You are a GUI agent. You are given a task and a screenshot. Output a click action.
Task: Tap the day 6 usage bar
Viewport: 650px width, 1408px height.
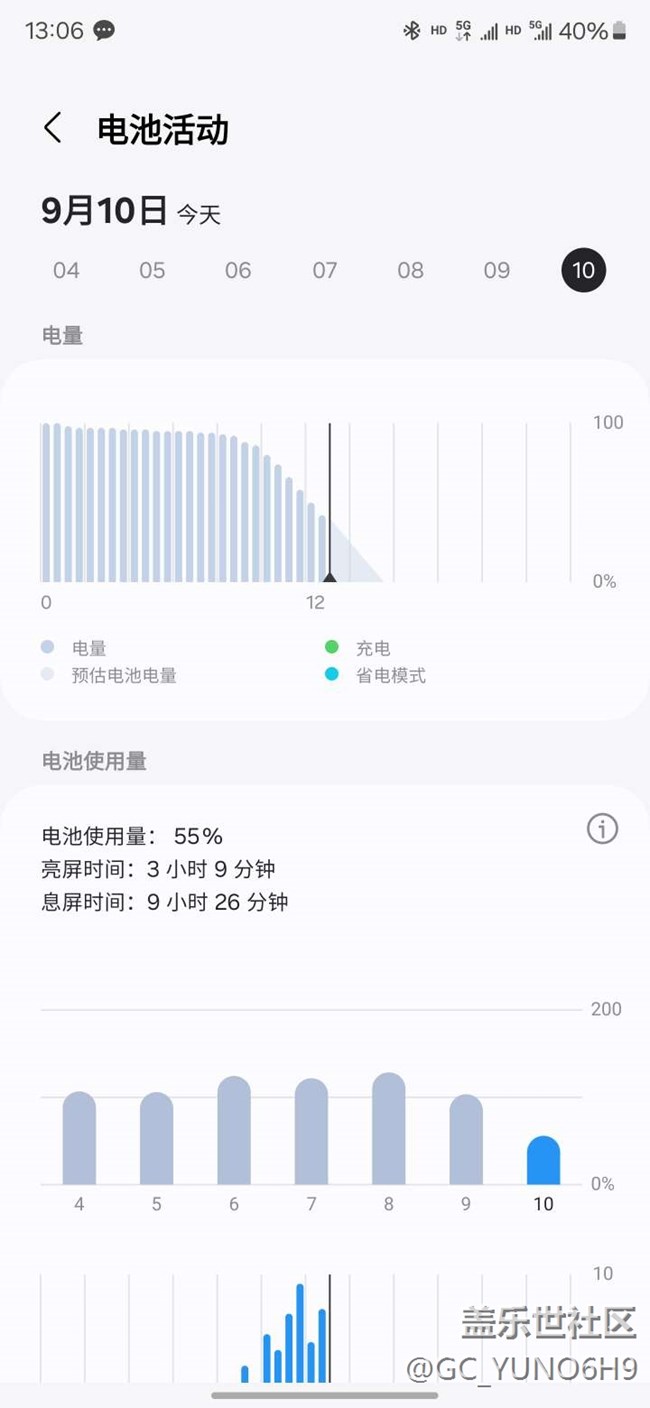[234, 1130]
